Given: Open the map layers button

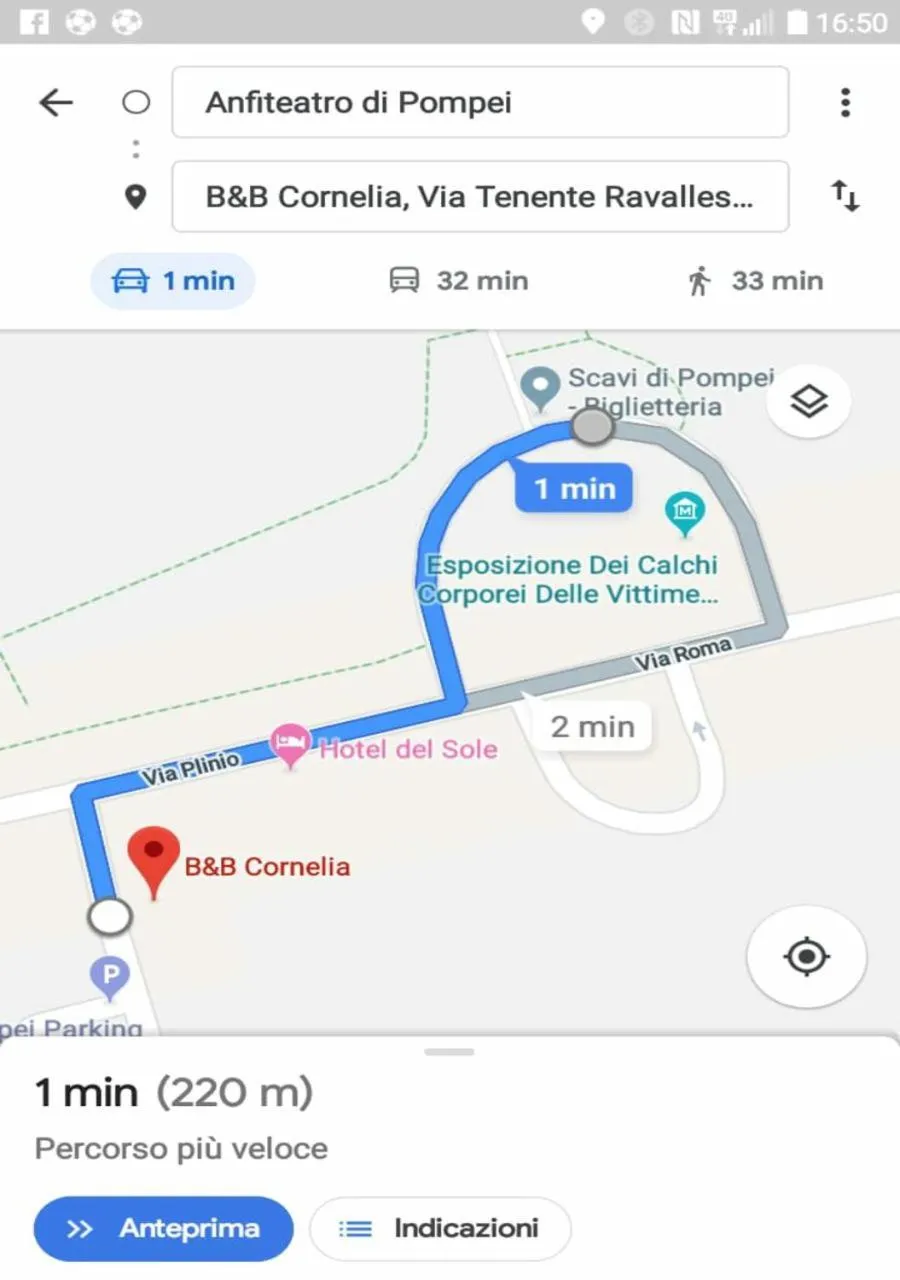Looking at the screenshot, I should click(808, 402).
